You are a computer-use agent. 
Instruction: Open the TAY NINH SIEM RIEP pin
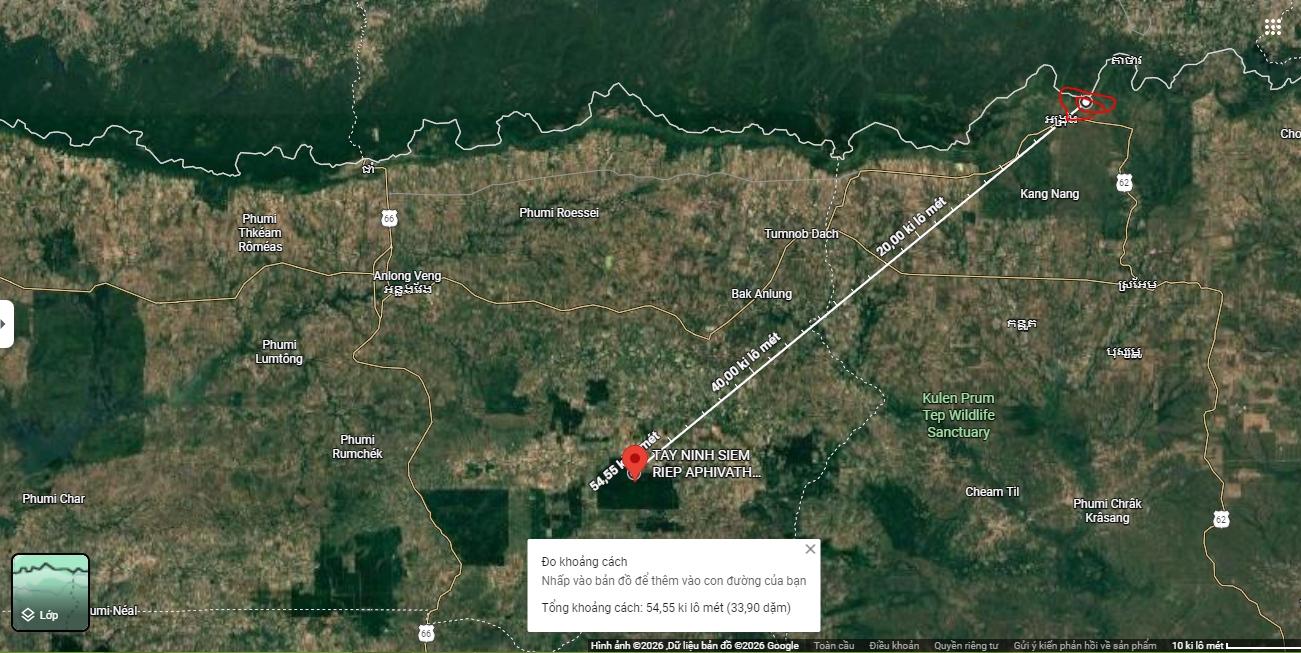click(x=633, y=461)
